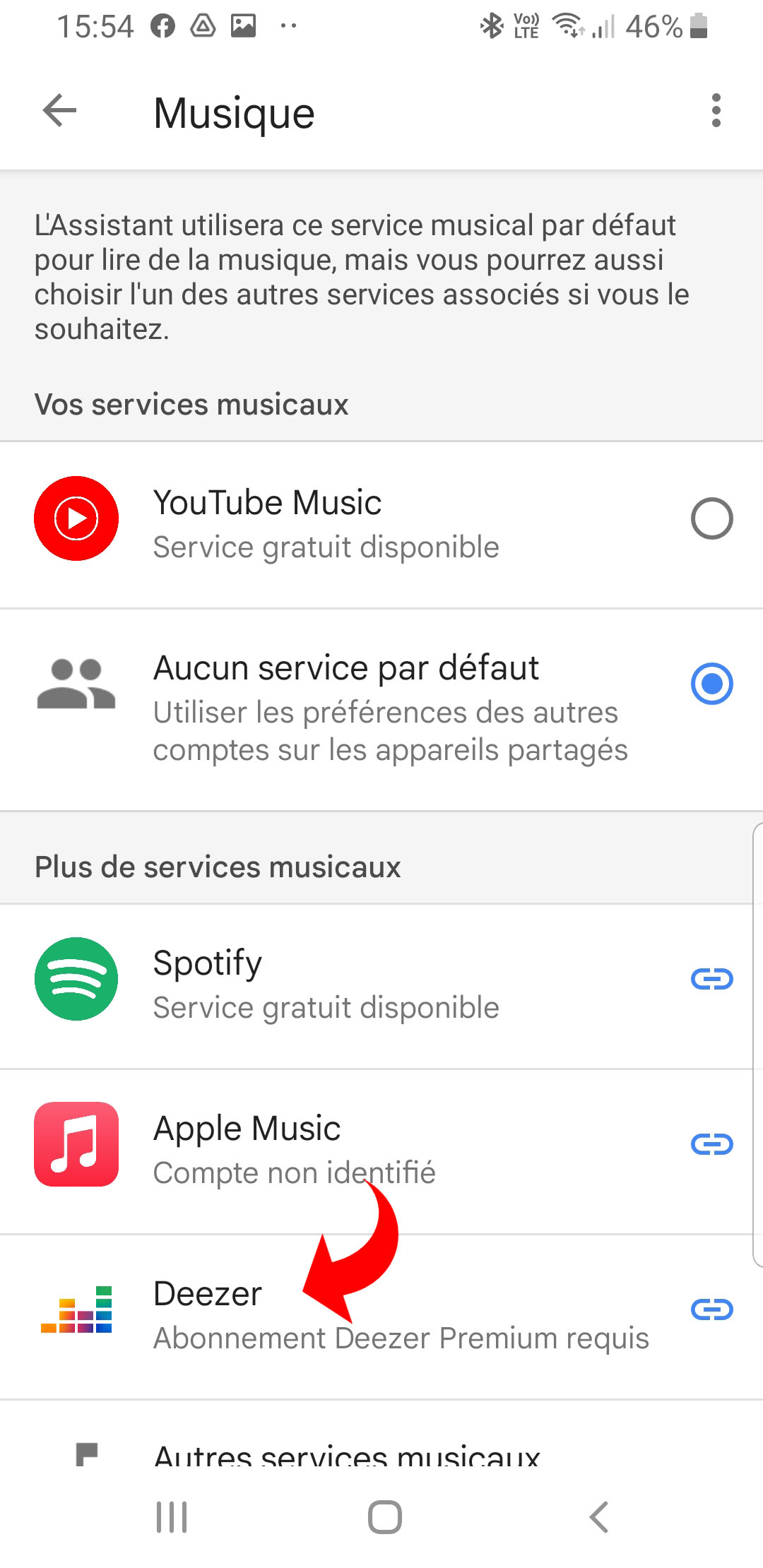This screenshot has width=763, height=1568.
Task: Tap the link icon beside Apple Music
Action: 711,1144
